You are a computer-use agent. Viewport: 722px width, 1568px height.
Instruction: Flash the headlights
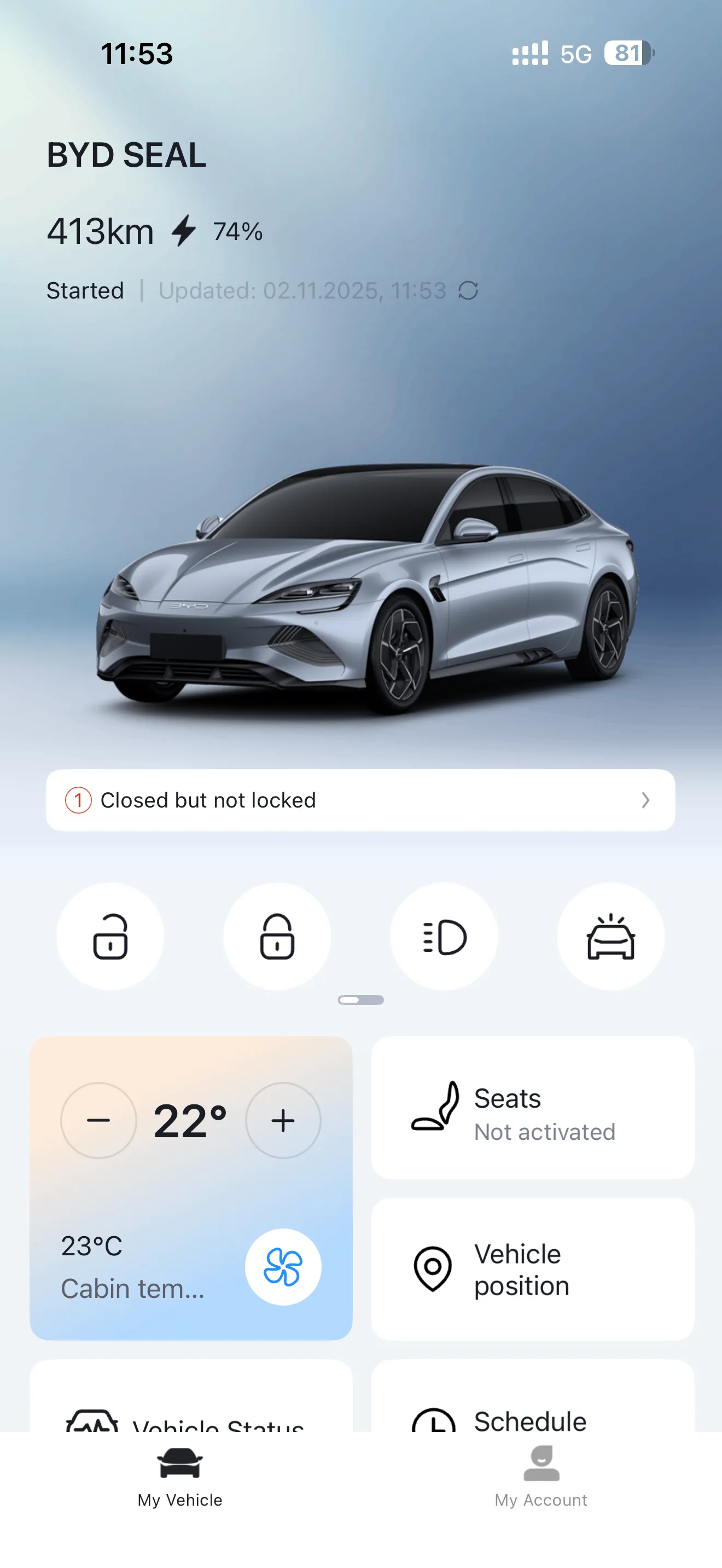pos(444,936)
